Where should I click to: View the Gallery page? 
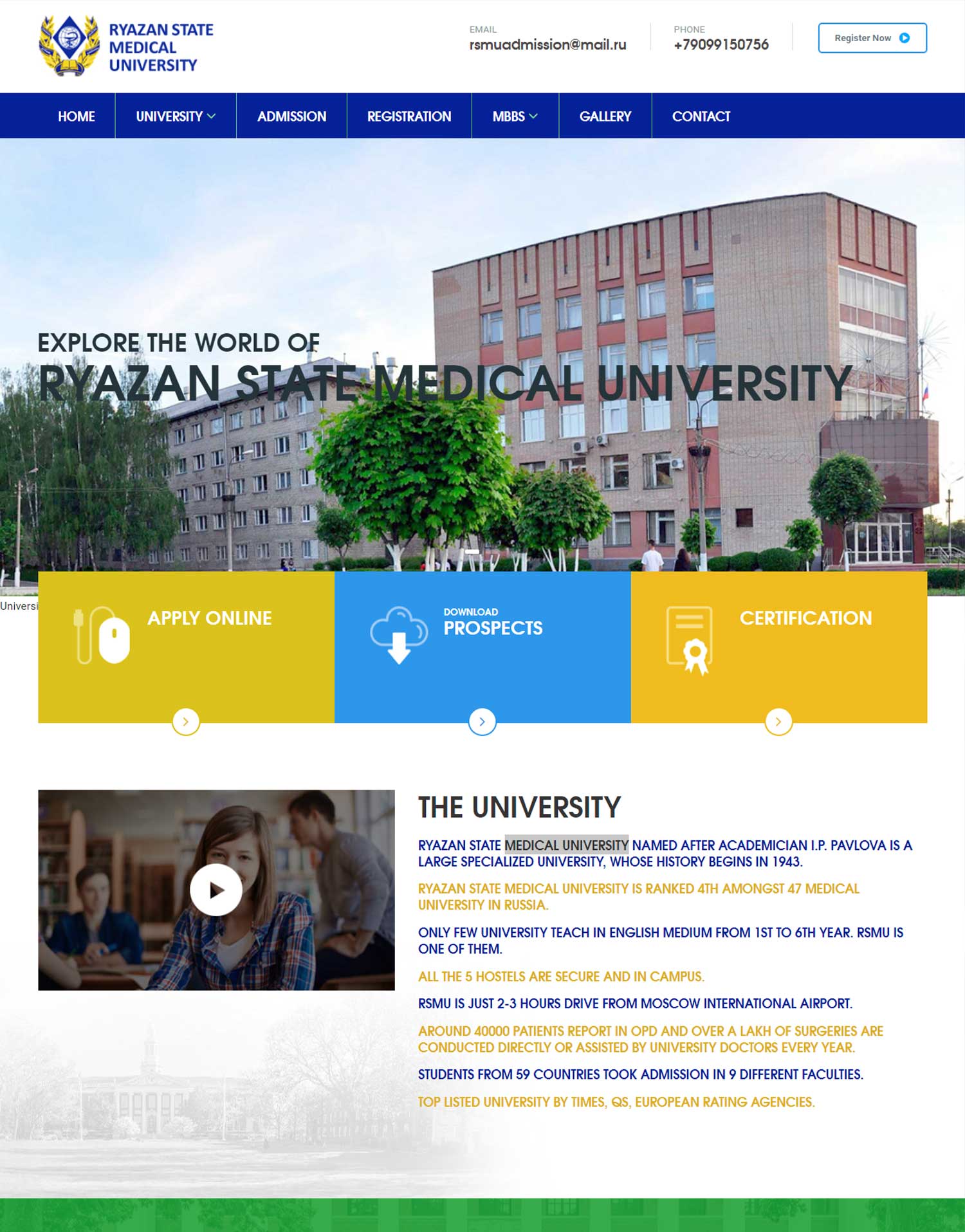click(605, 116)
